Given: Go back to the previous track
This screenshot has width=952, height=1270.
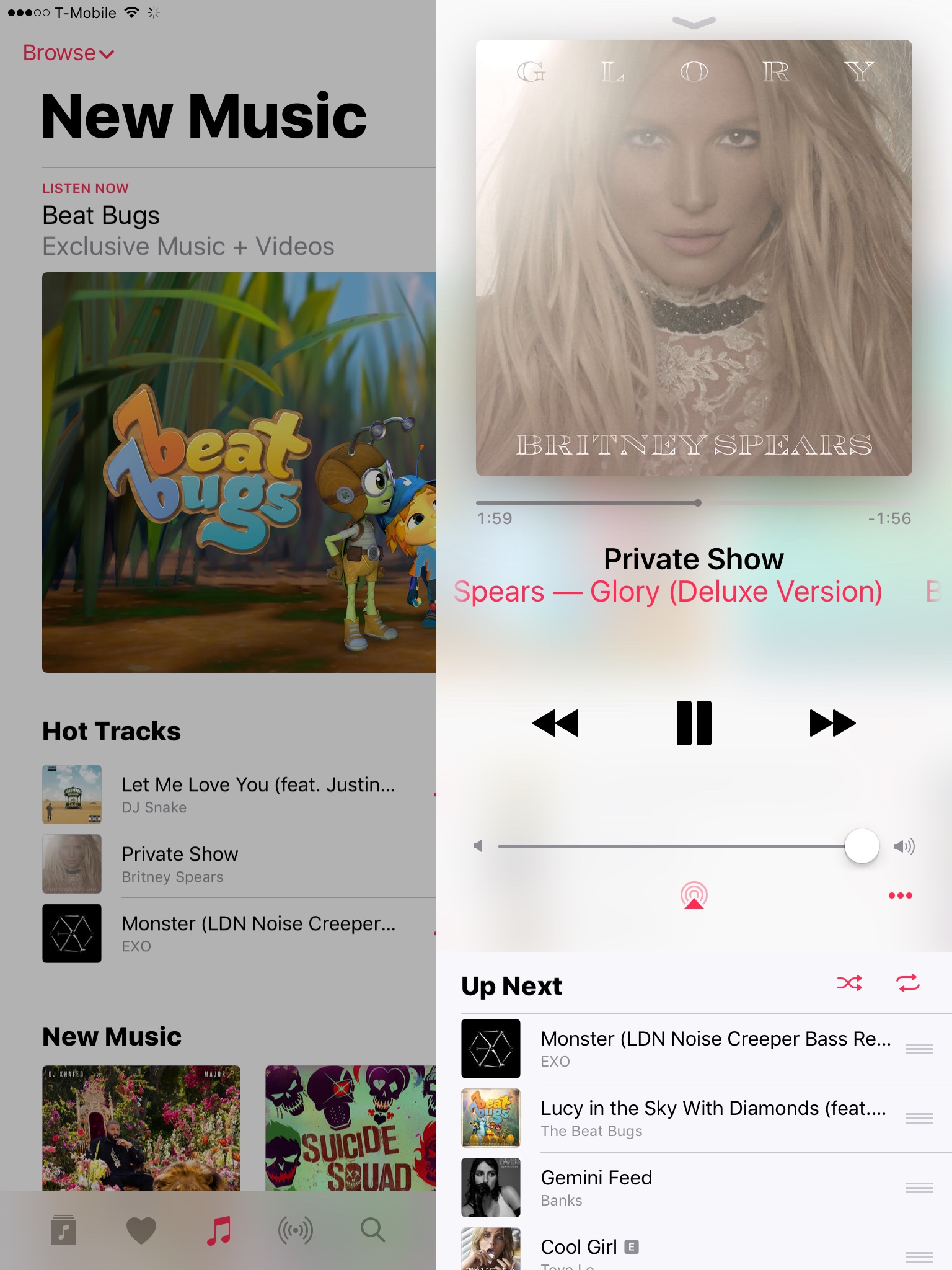Looking at the screenshot, I should [x=555, y=723].
